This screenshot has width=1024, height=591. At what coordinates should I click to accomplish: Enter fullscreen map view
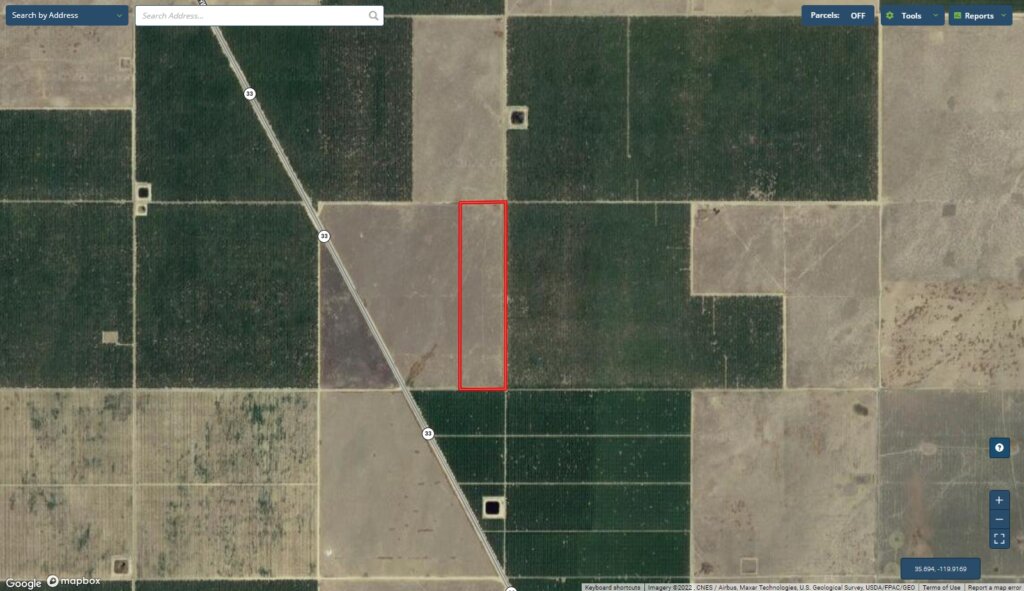[x=999, y=539]
